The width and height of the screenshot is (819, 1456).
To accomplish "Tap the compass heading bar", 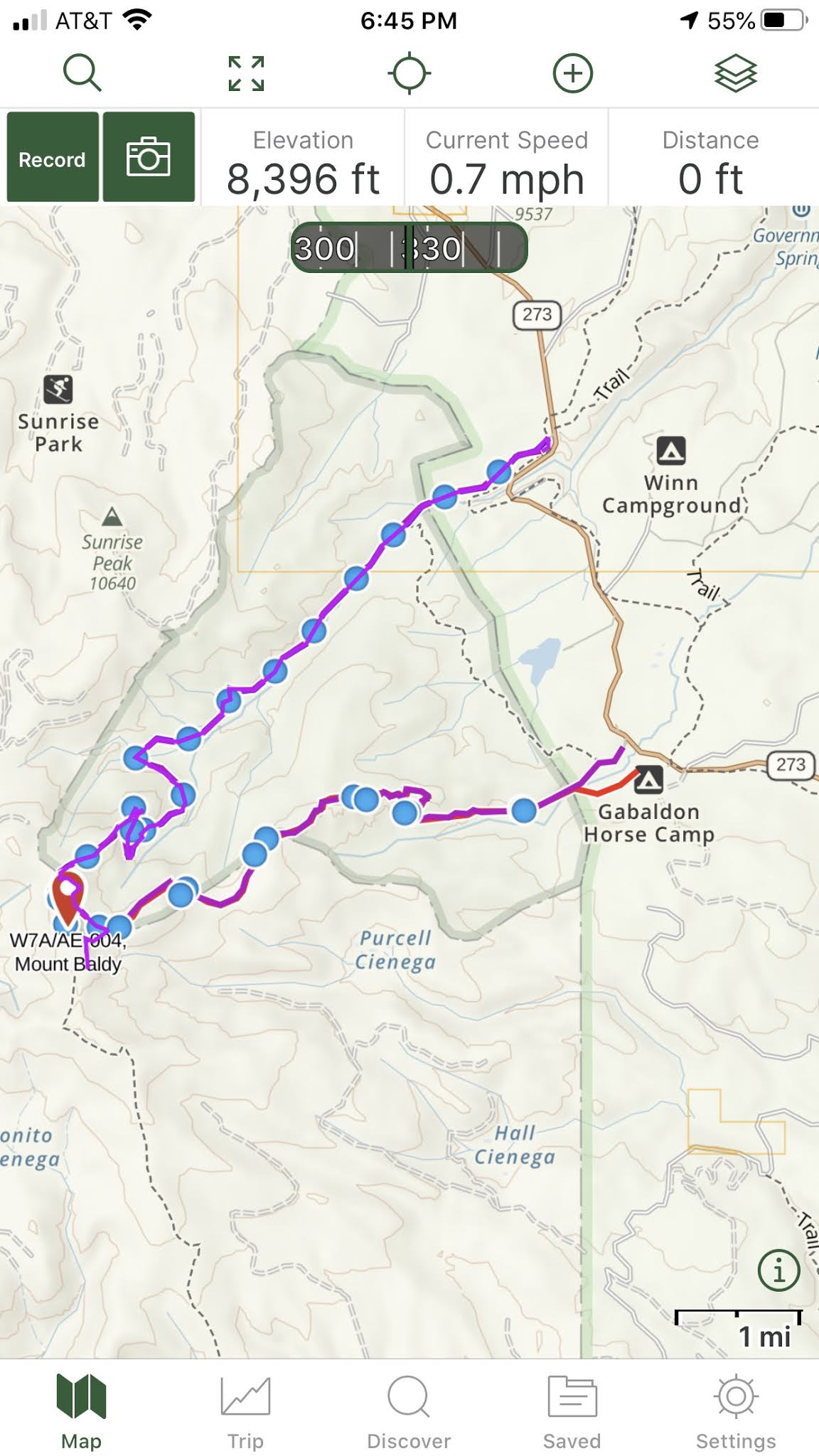I will pyautogui.click(x=409, y=248).
